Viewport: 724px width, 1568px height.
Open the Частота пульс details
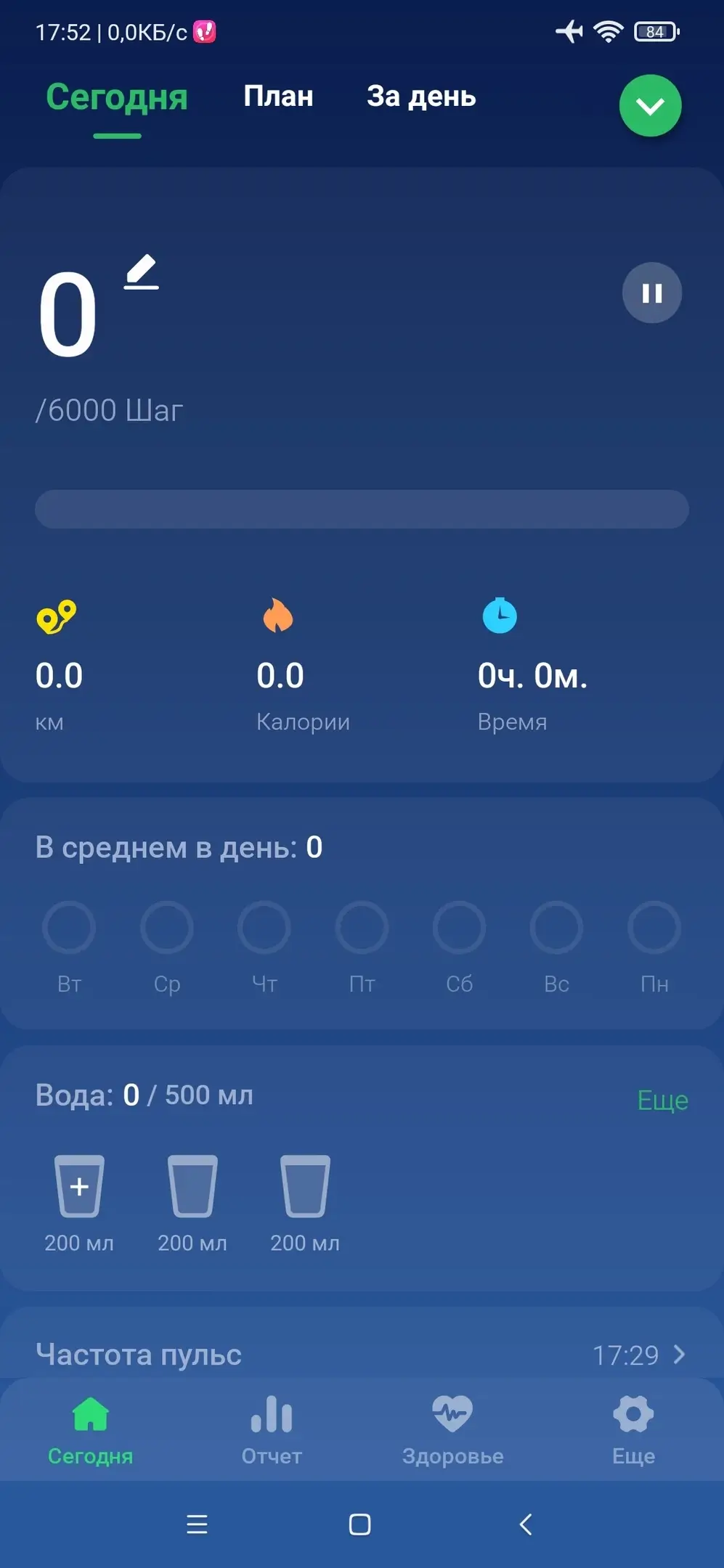click(x=639, y=1355)
